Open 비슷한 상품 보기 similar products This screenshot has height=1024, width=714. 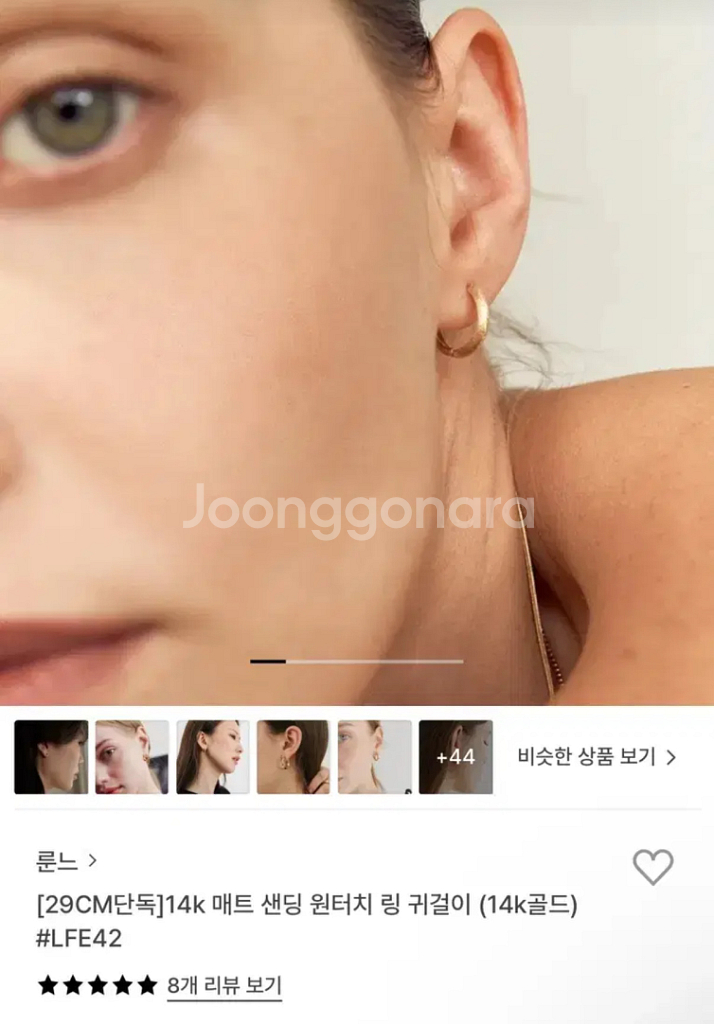tap(596, 757)
